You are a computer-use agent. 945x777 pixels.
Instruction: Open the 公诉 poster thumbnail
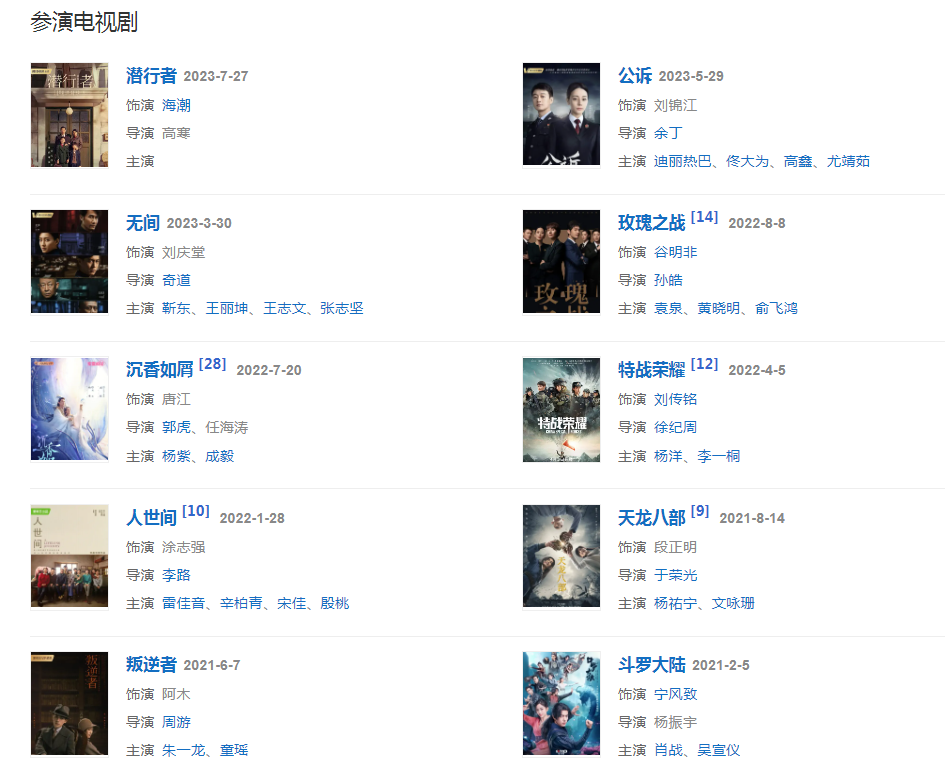[561, 114]
